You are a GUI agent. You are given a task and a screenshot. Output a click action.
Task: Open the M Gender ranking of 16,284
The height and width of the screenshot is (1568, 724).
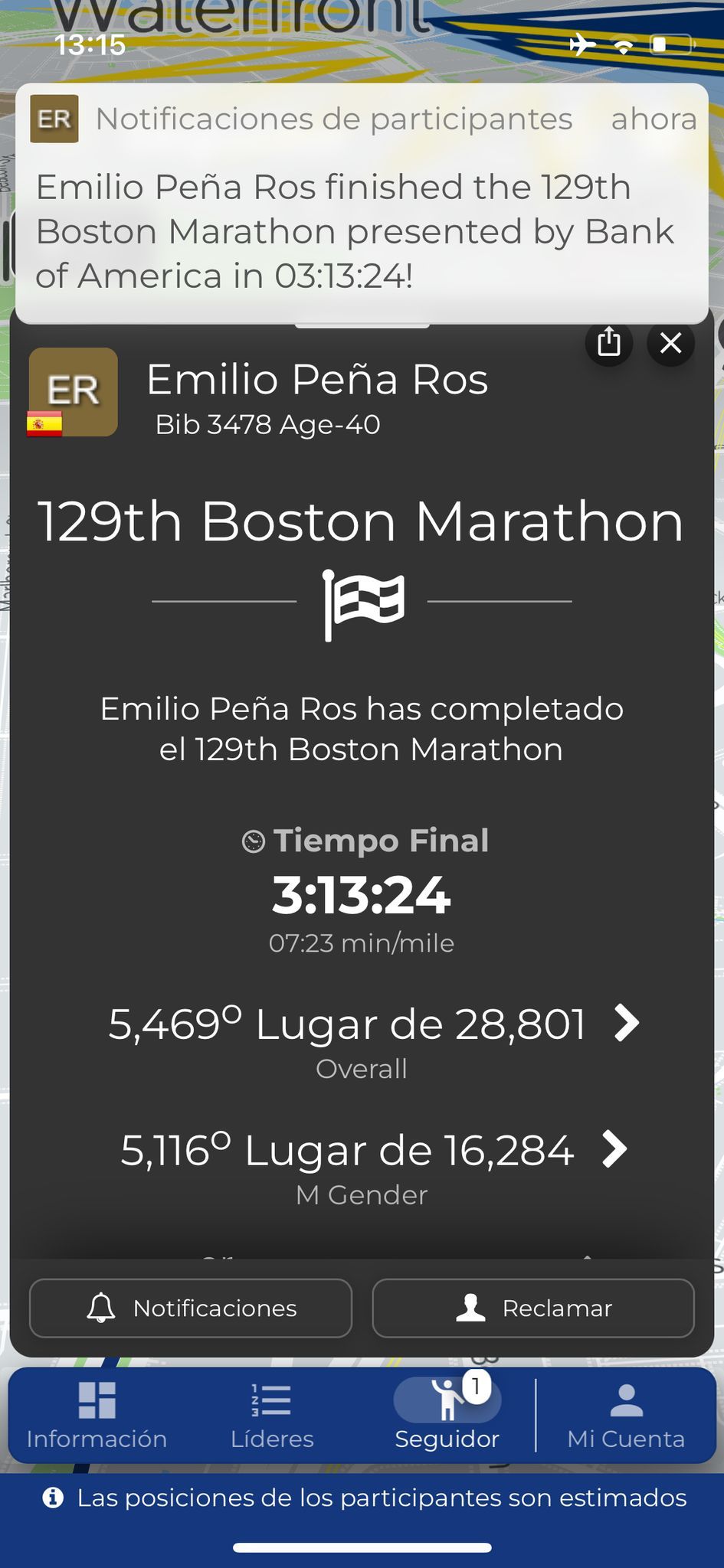tap(614, 1149)
